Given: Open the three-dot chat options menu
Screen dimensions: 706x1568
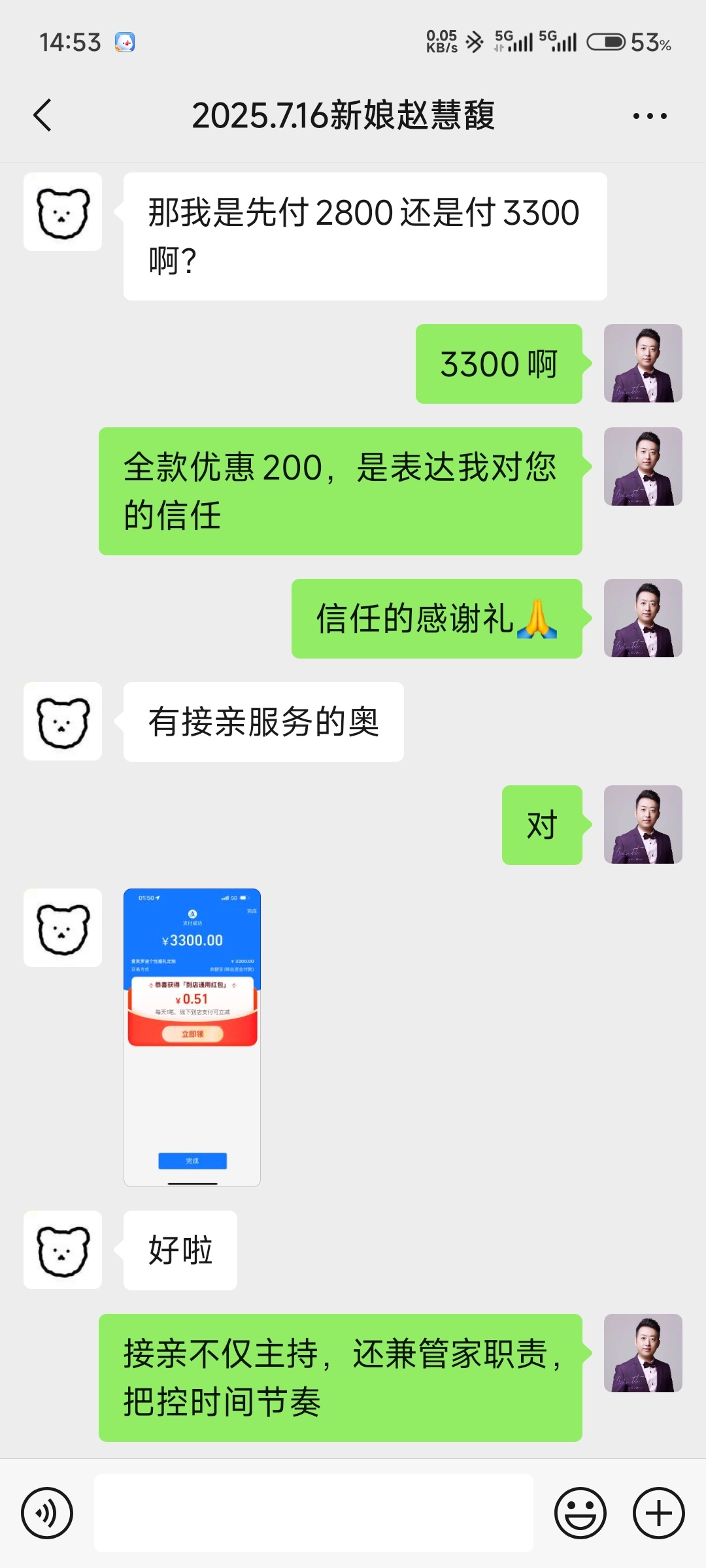Looking at the screenshot, I should [650, 116].
